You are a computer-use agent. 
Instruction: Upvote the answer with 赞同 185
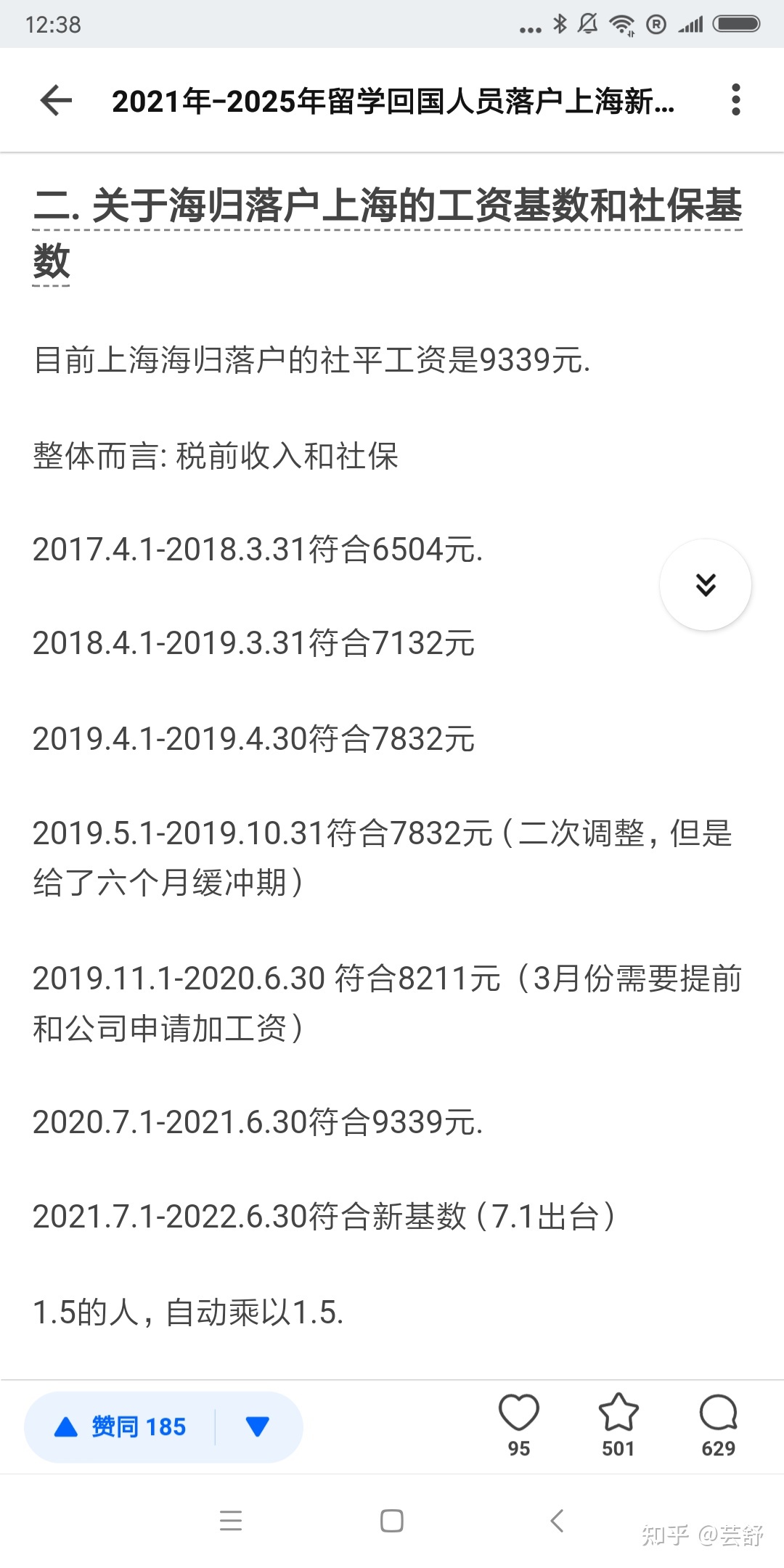pyautogui.click(x=121, y=1426)
